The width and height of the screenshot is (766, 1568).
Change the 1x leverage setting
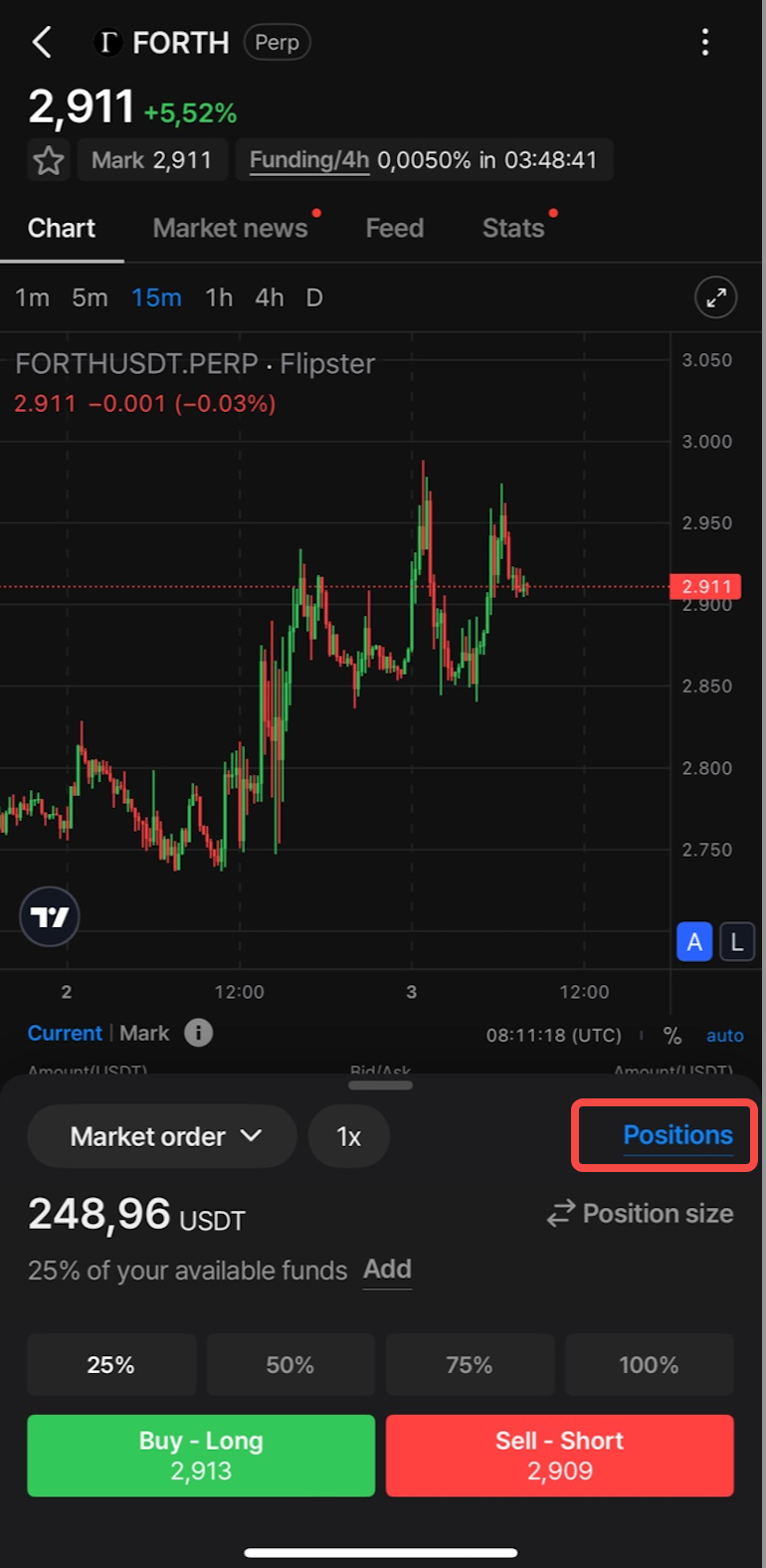click(x=349, y=1136)
